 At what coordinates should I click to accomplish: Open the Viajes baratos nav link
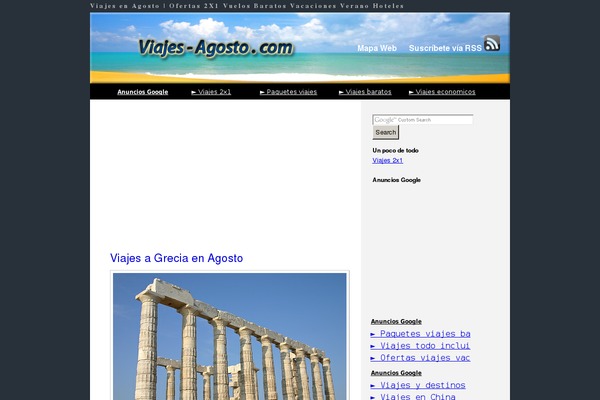(368, 92)
